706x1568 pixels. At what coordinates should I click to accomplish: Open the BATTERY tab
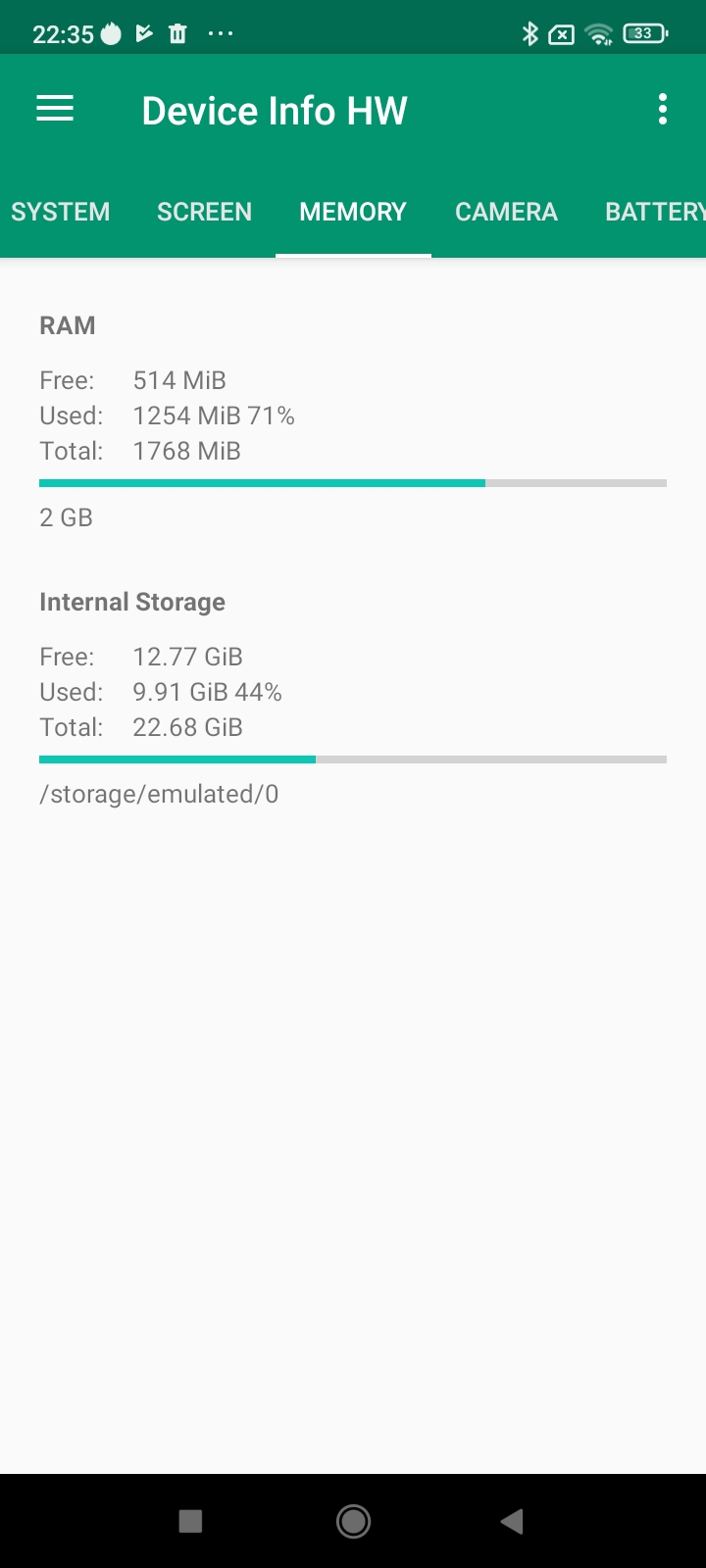(653, 212)
